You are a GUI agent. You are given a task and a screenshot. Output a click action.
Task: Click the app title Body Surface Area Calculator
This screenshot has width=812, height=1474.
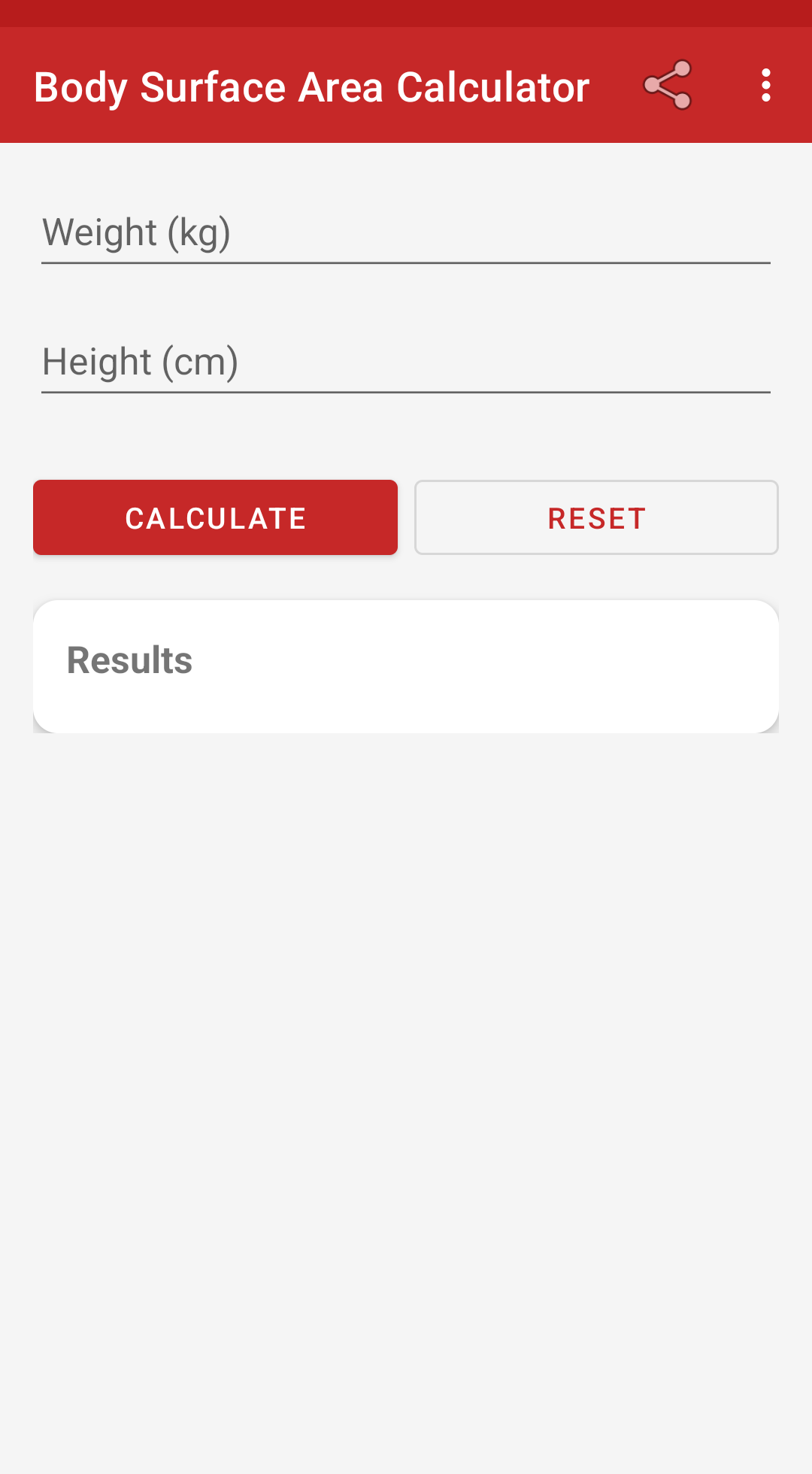tap(311, 85)
